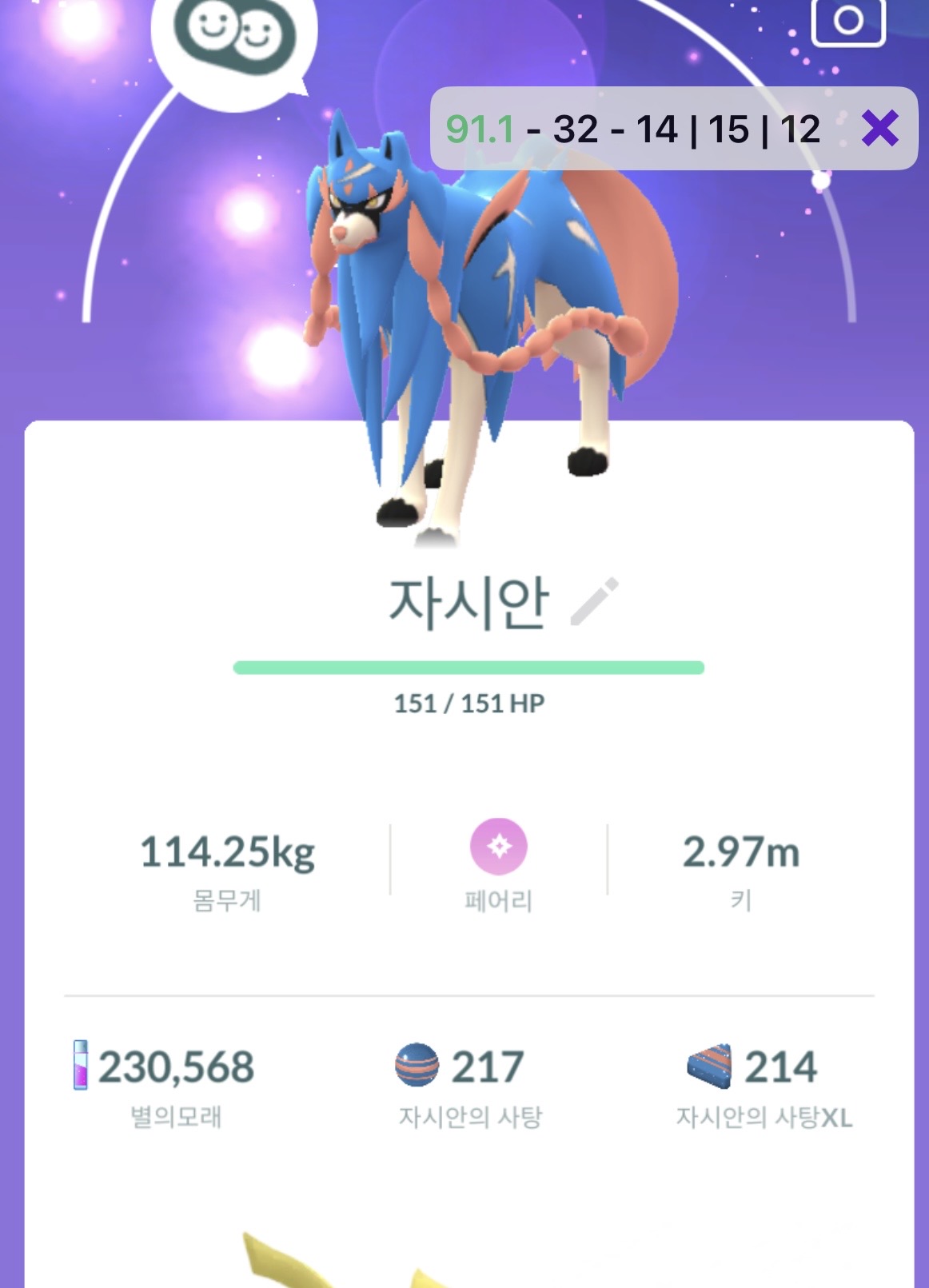The image size is (929, 1288).
Task: Edit the nickname 자시안 with the pencil
Action: click(x=594, y=601)
